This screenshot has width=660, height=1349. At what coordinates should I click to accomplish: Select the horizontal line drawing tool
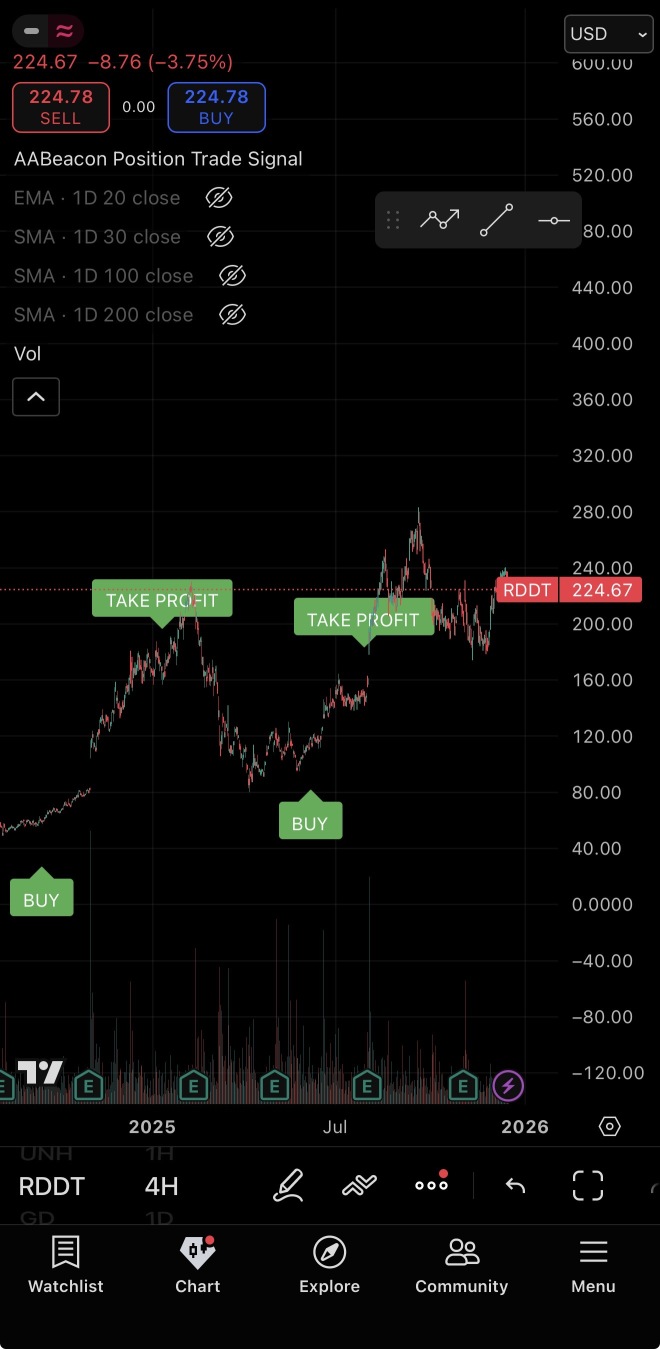point(553,220)
